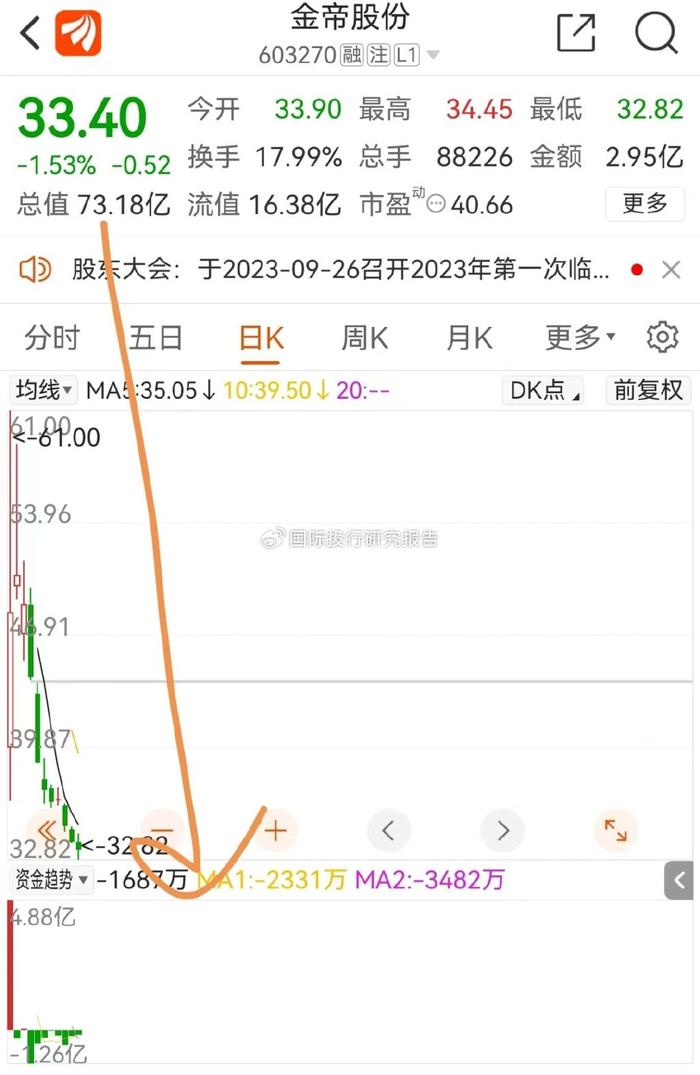Select the 周K tab
The image size is (700, 1075).
[x=364, y=338]
